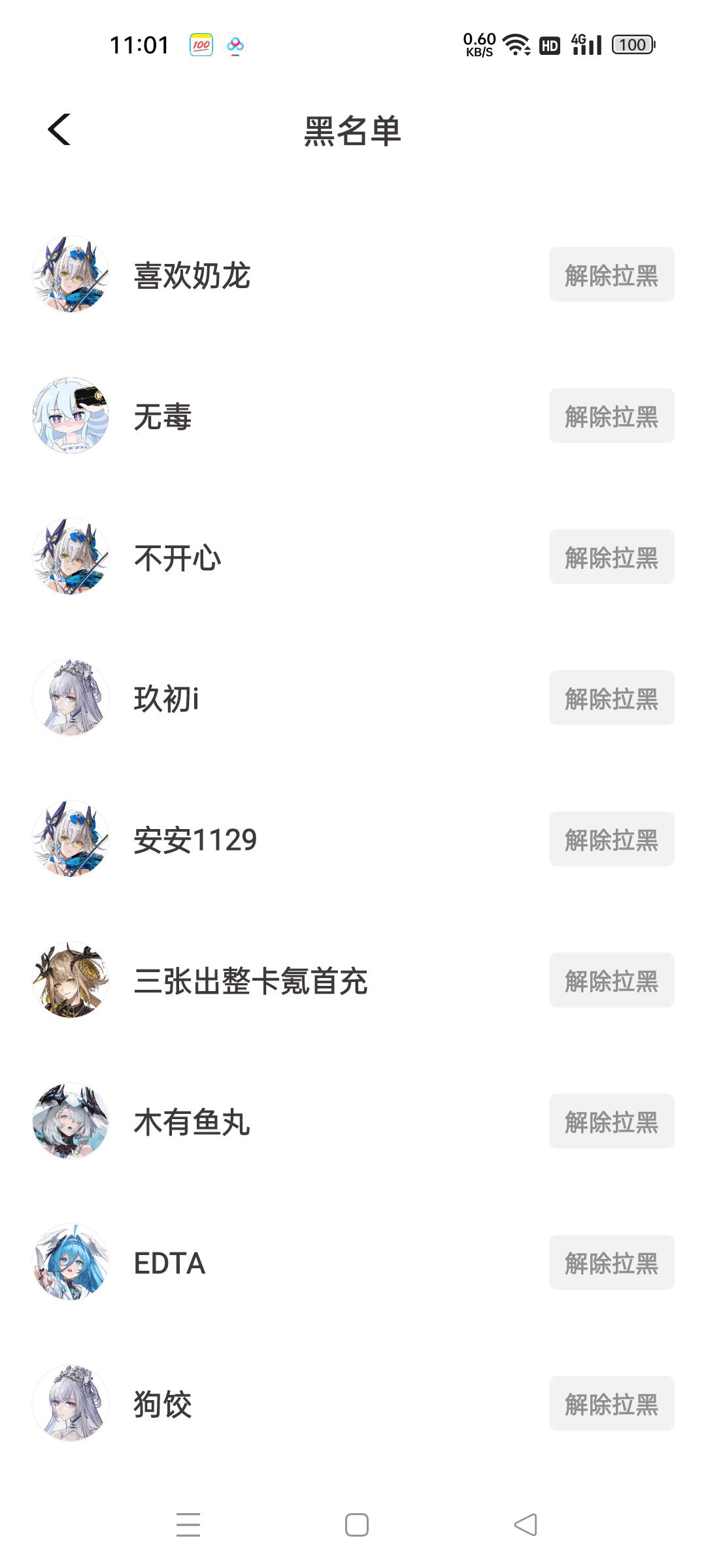The height and width of the screenshot is (1568, 706).
Task: Remove 木有鱼丸 from the blacklist
Action: [611, 1122]
